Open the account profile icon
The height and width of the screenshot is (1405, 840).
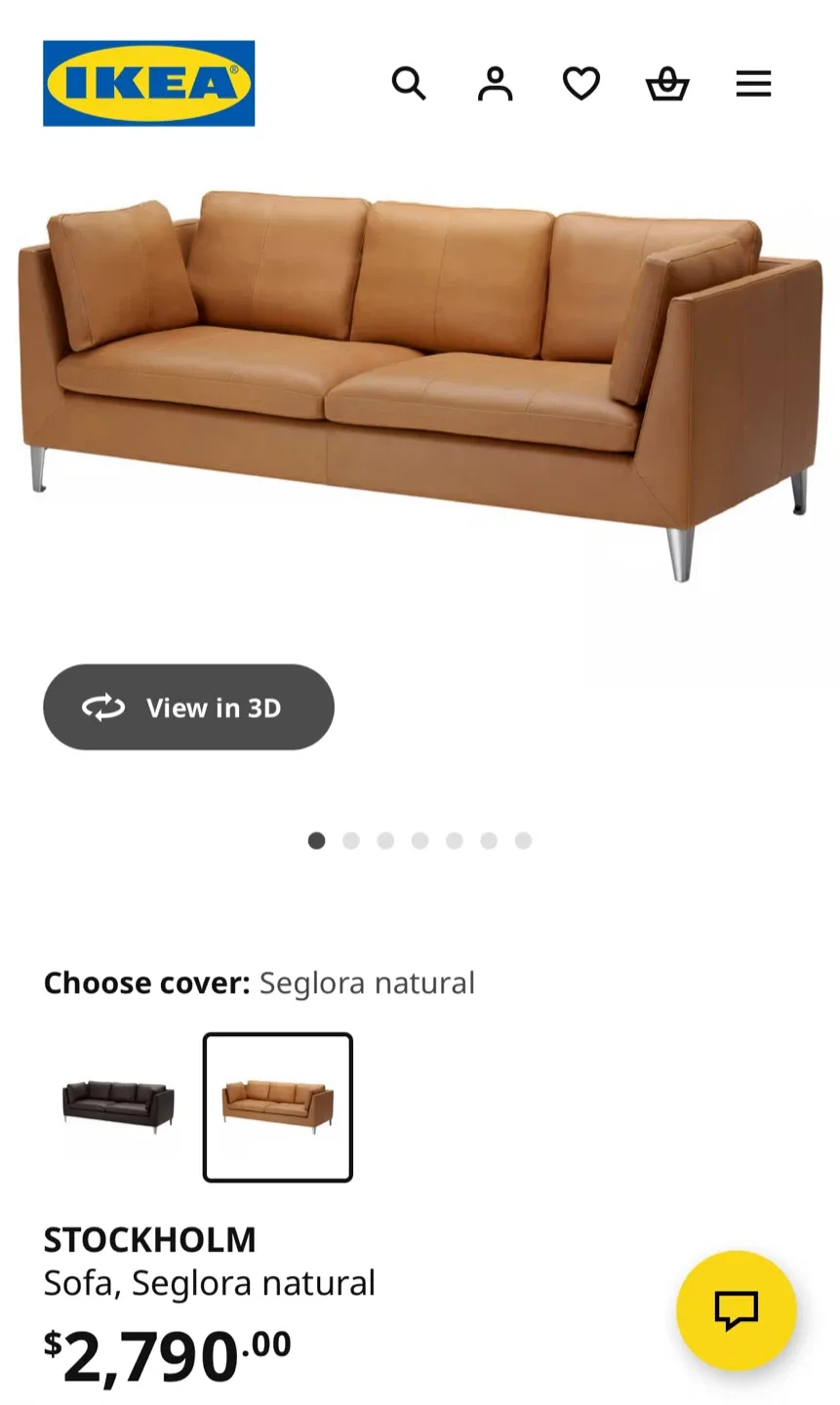click(495, 84)
